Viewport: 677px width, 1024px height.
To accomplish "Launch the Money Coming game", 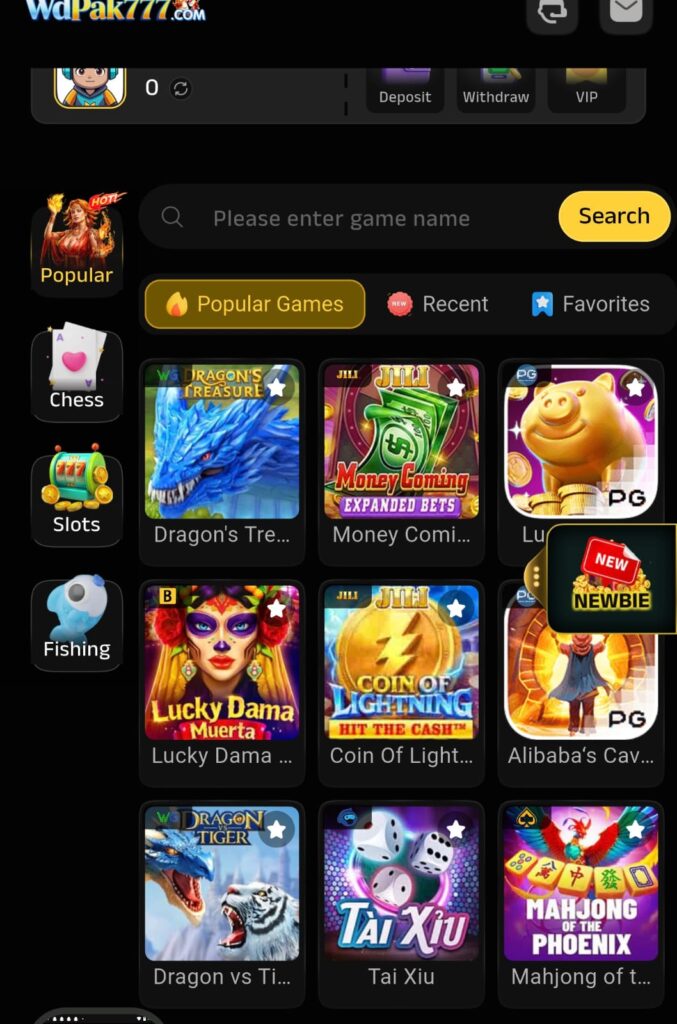I will point(401,443).
